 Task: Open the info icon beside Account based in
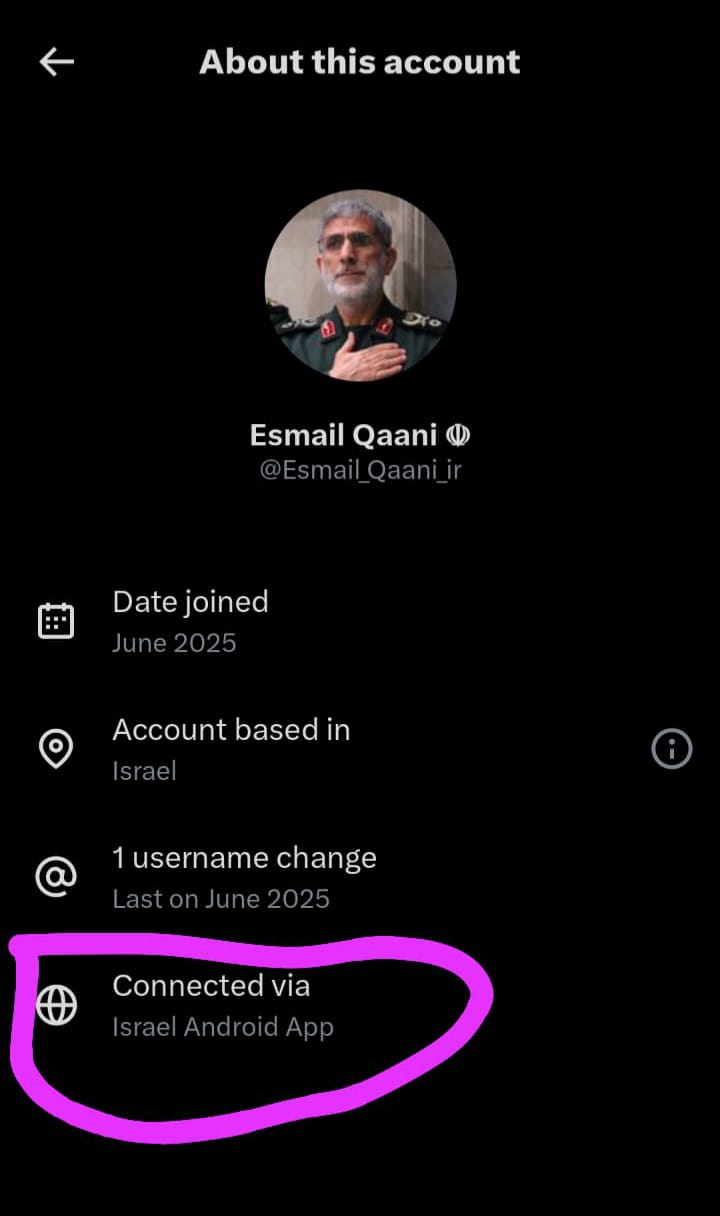(671, 748)
